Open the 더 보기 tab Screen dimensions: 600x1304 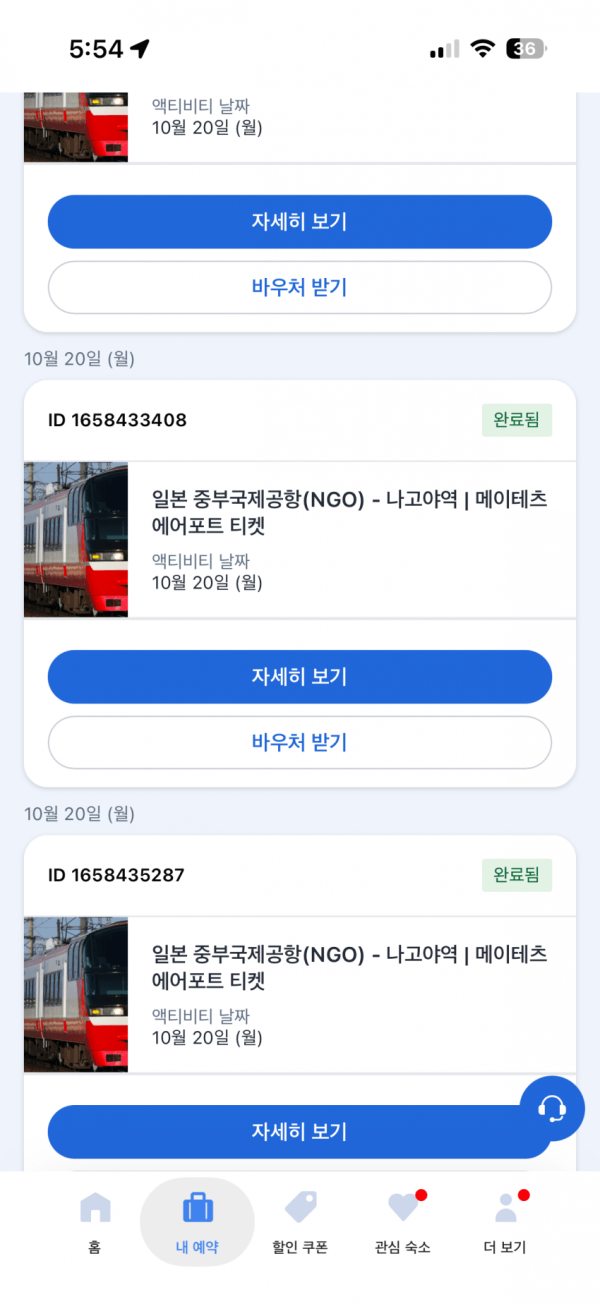pos(507,1222)
